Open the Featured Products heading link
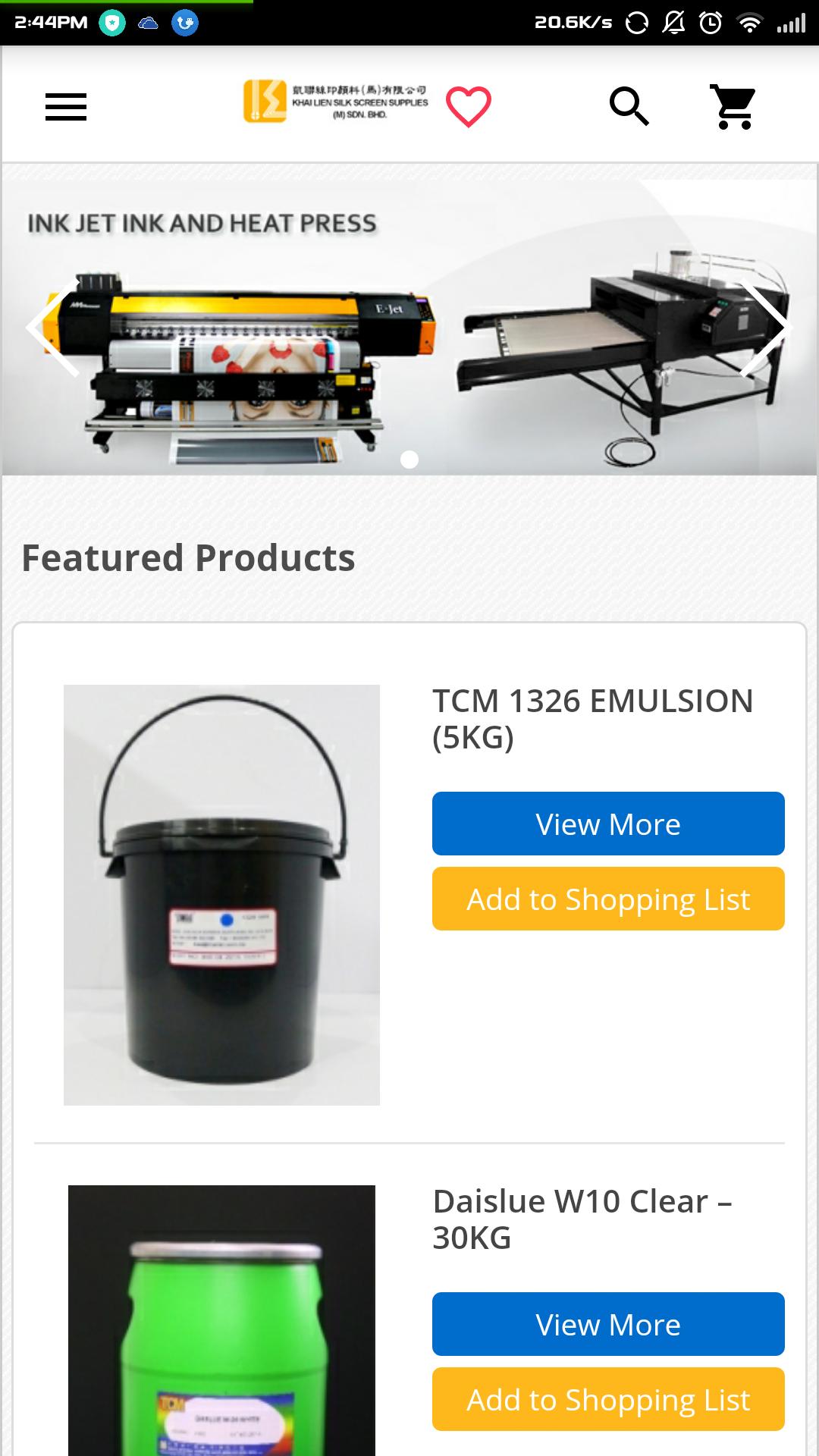 (187, 559)
